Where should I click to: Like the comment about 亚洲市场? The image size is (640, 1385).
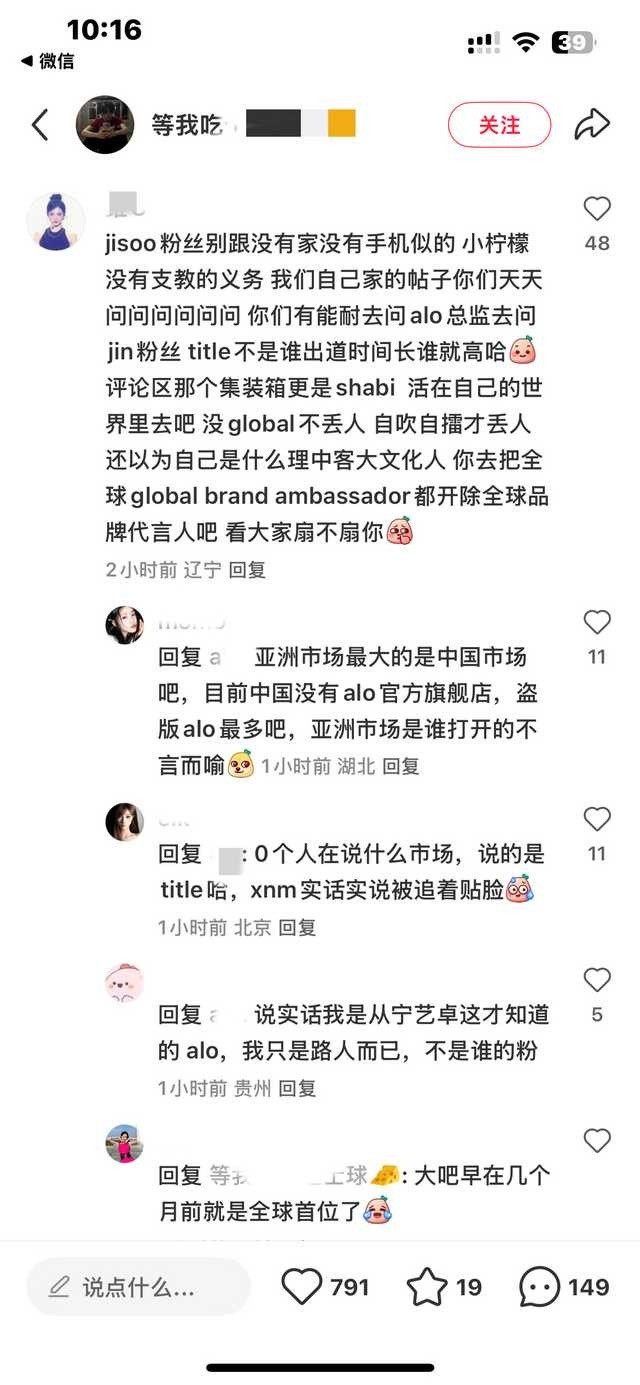(597, 623)
